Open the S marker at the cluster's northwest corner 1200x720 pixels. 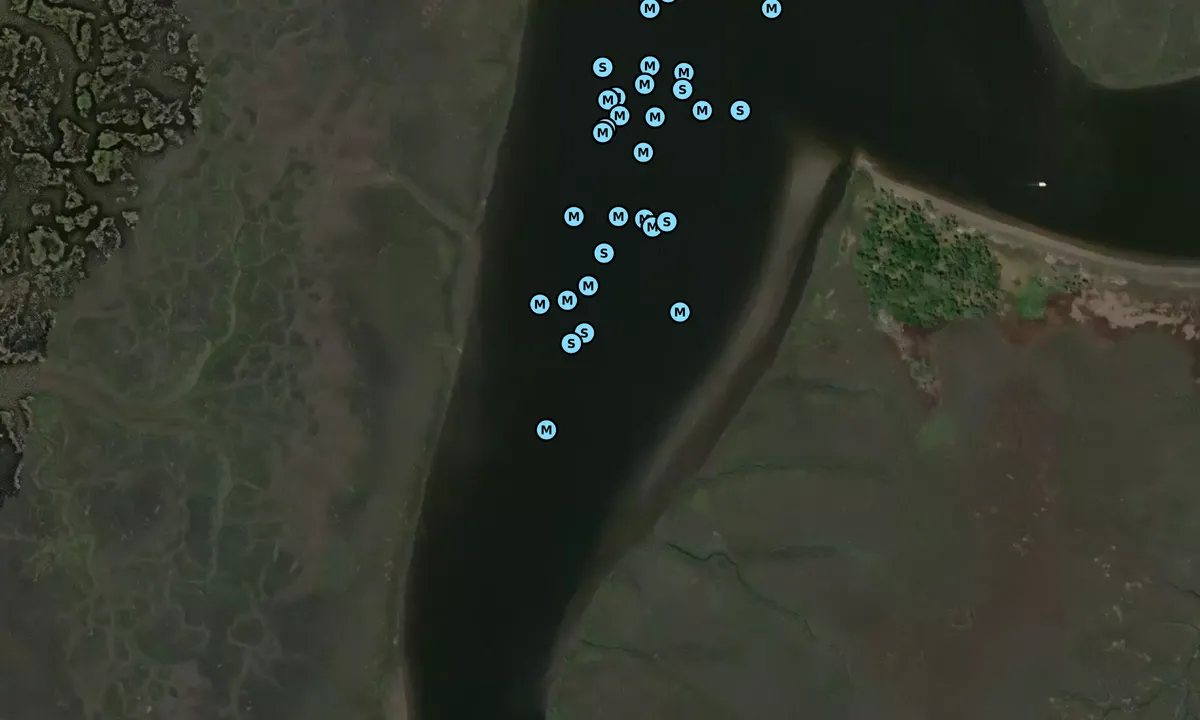pyautogui.click(x=602, y=67)
